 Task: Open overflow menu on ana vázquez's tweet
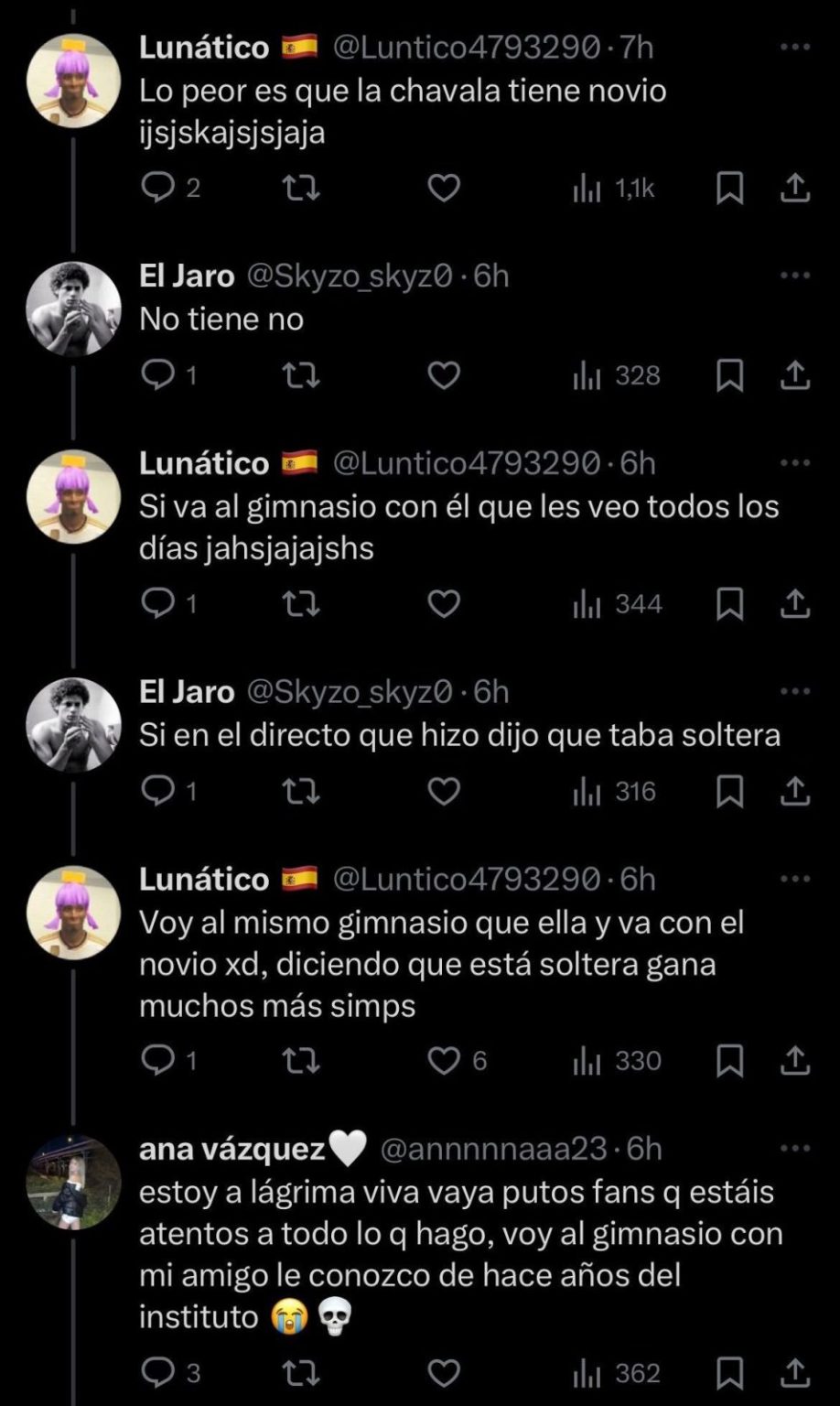795,1149
